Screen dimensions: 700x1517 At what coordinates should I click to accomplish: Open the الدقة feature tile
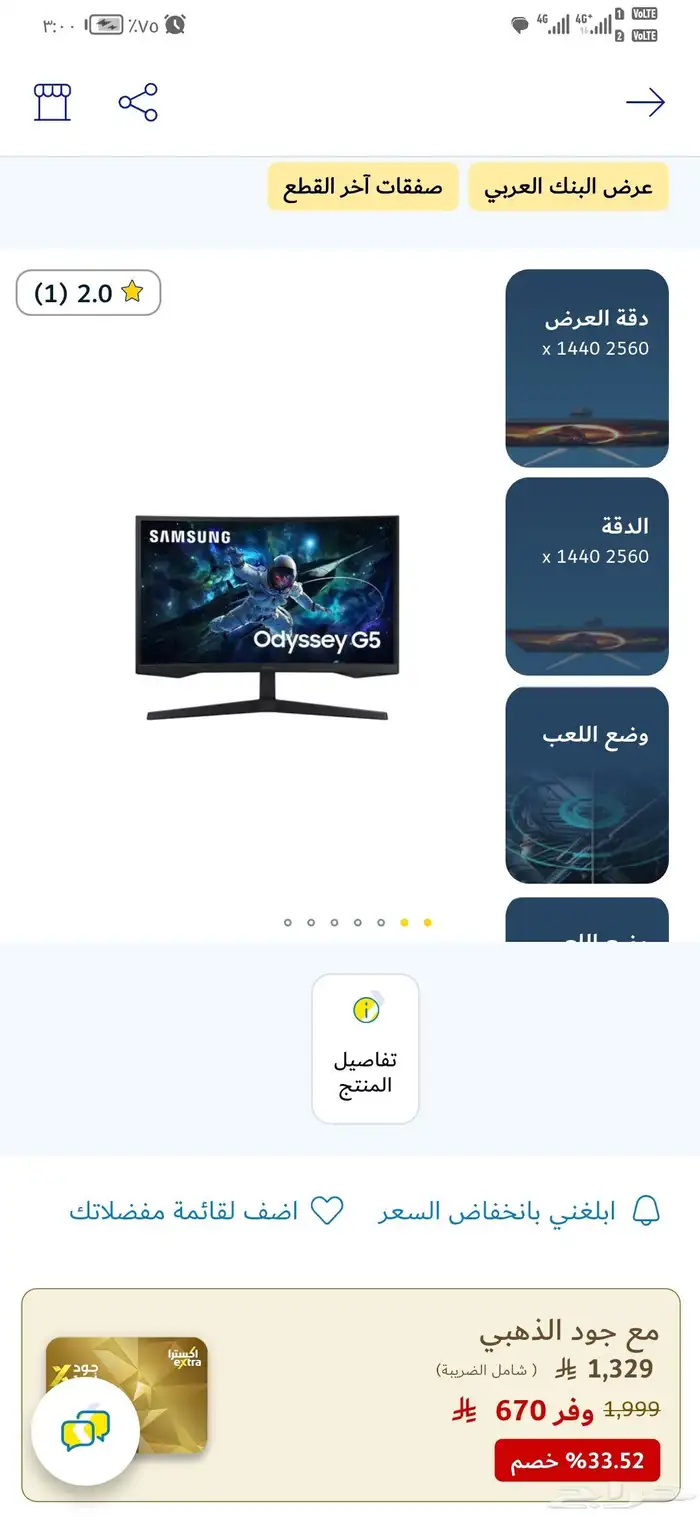click(x=587, y=576)
